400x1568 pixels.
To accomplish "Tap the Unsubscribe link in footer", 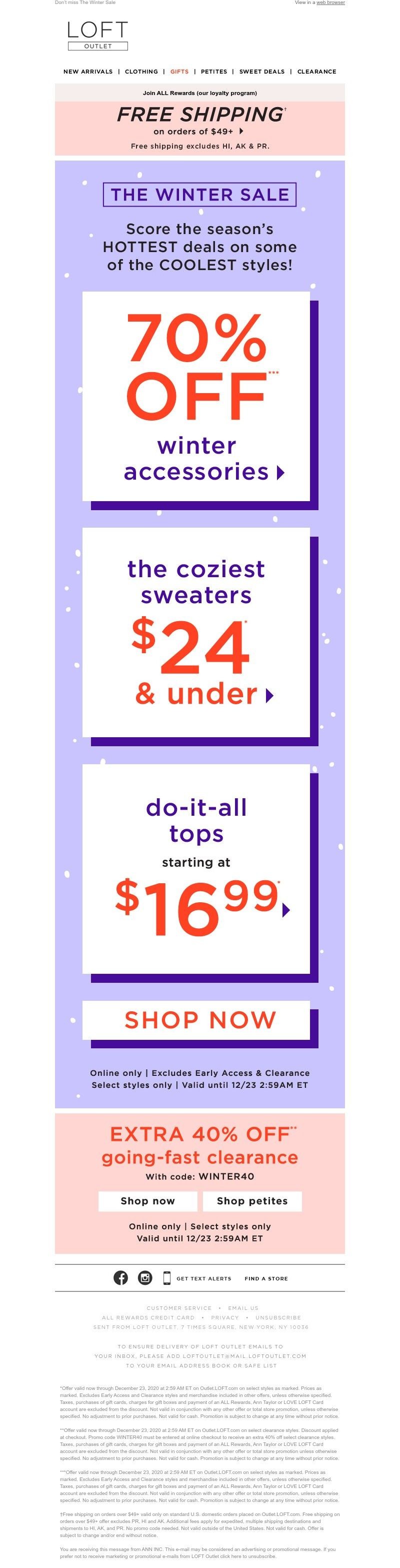I will pos(277,1317).
